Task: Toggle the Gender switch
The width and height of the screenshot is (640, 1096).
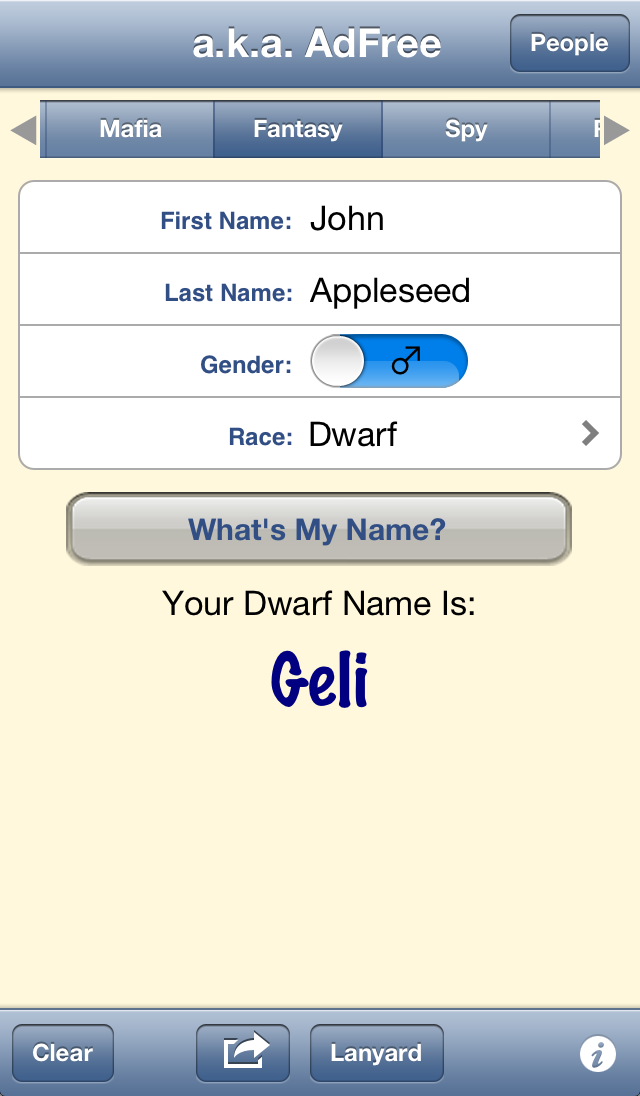Action: tap(389, 361)
